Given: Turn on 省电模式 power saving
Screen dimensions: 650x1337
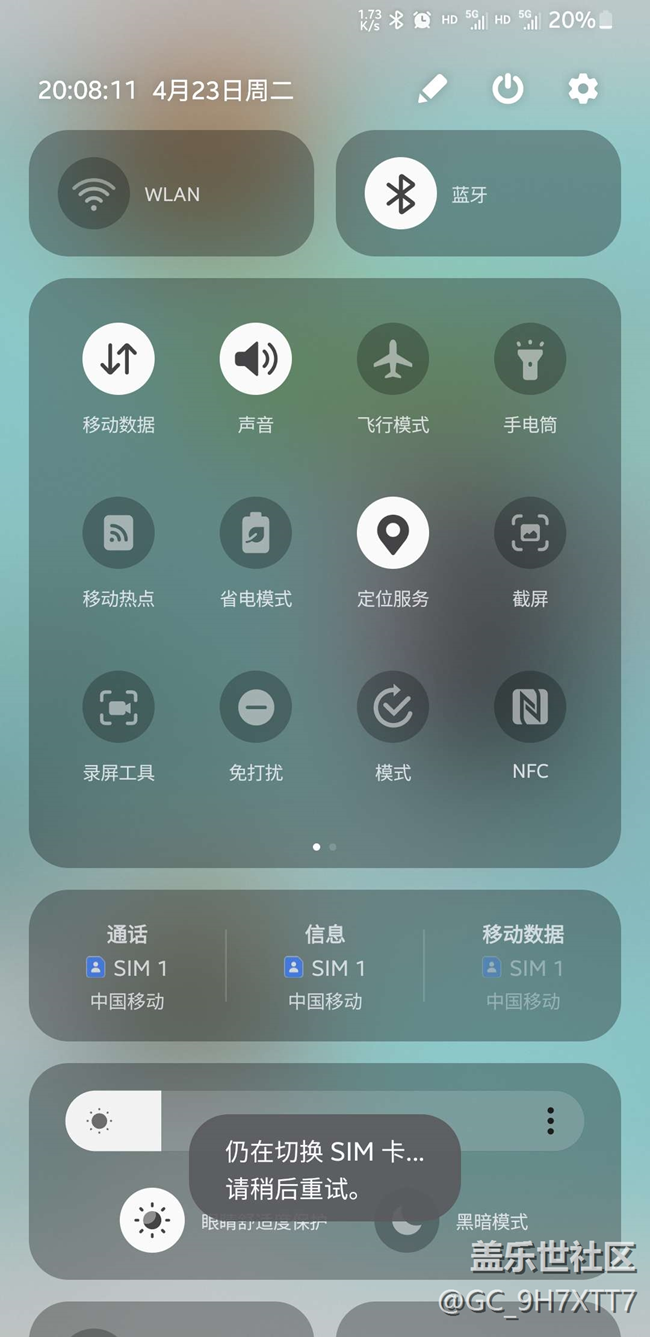Looking at the screenshot, I should coord(256,533).
